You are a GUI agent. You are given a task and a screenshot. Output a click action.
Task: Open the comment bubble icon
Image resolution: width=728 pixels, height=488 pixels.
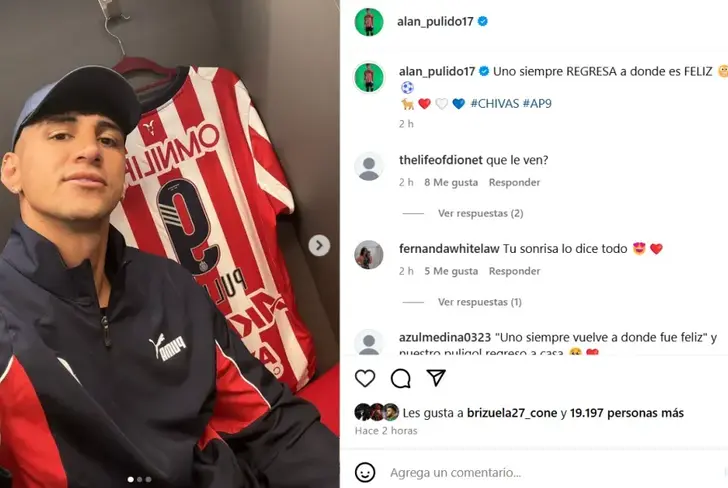click(401, 378)
